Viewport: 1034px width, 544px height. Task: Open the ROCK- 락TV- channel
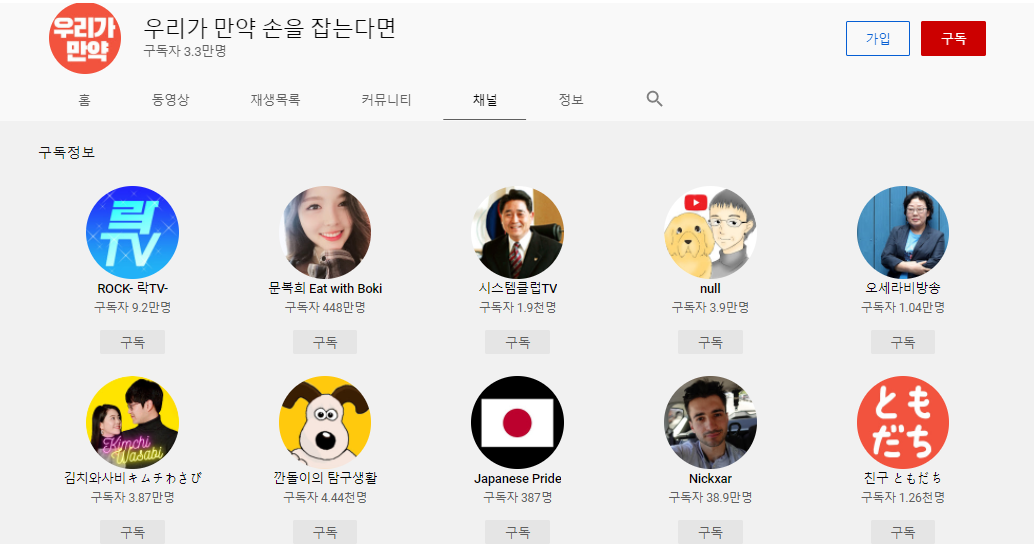tap(132, 233)
